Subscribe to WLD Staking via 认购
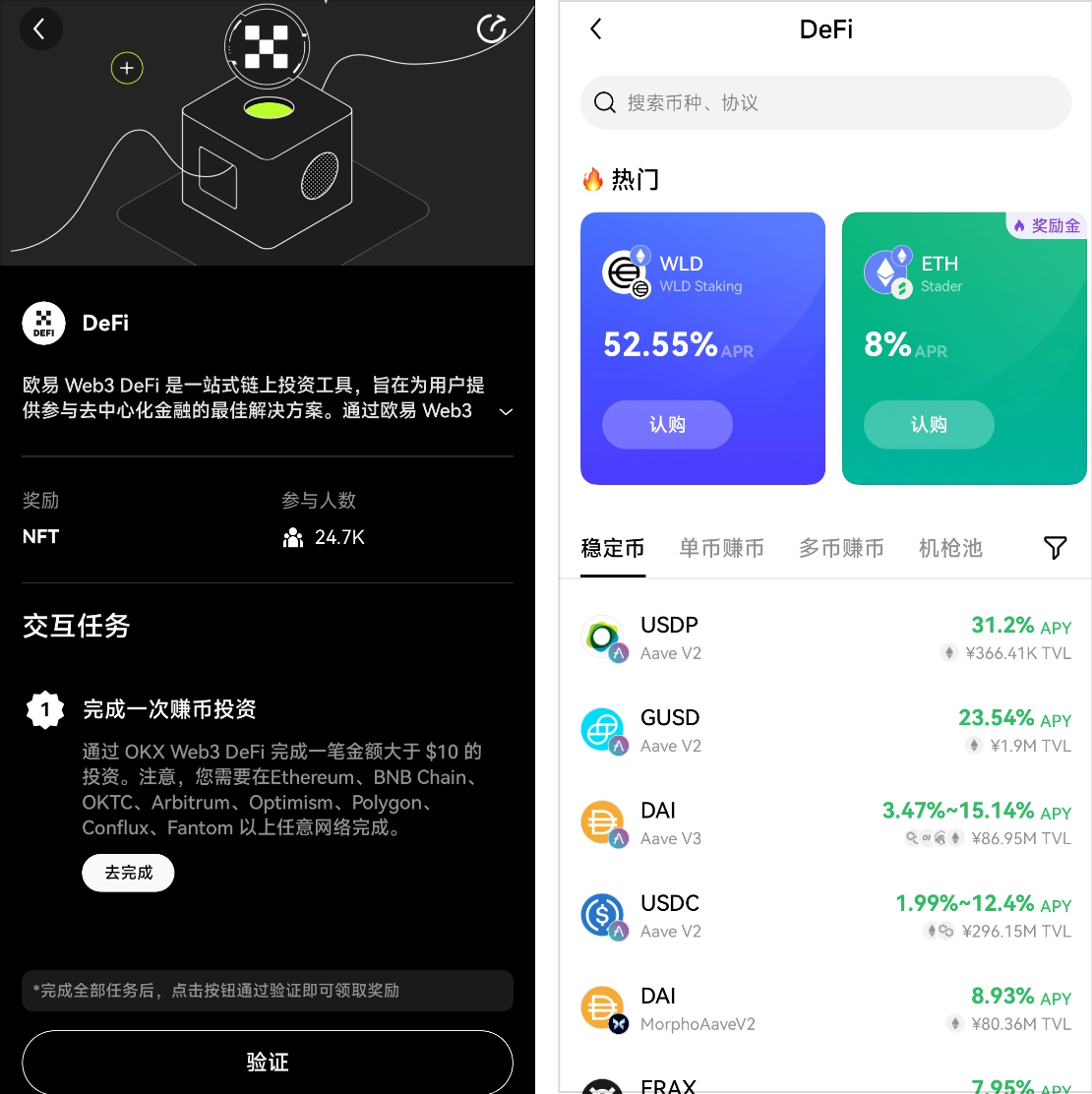This screenshot has height=1094, width=1092. point(667,425)
